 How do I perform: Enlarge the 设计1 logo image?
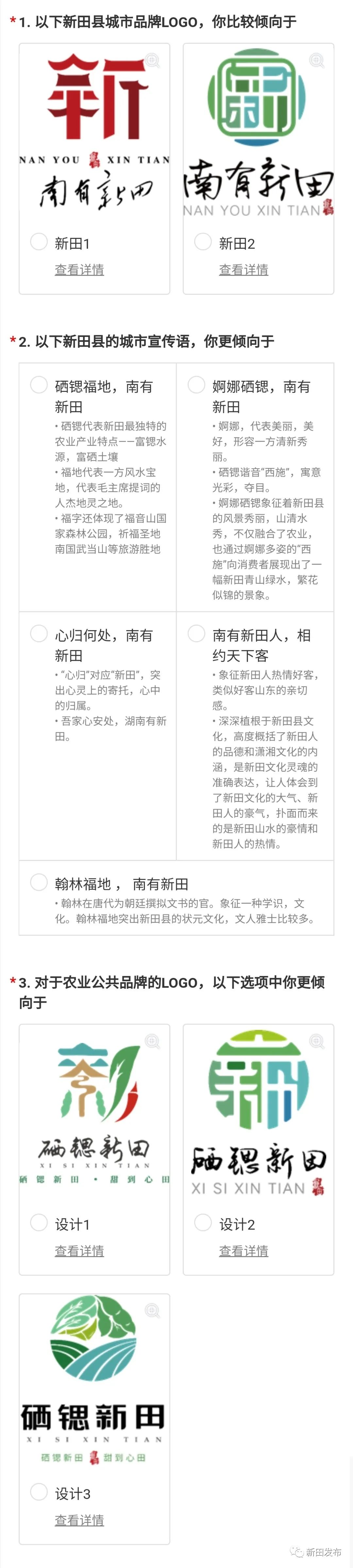(x=152, y=1041)
